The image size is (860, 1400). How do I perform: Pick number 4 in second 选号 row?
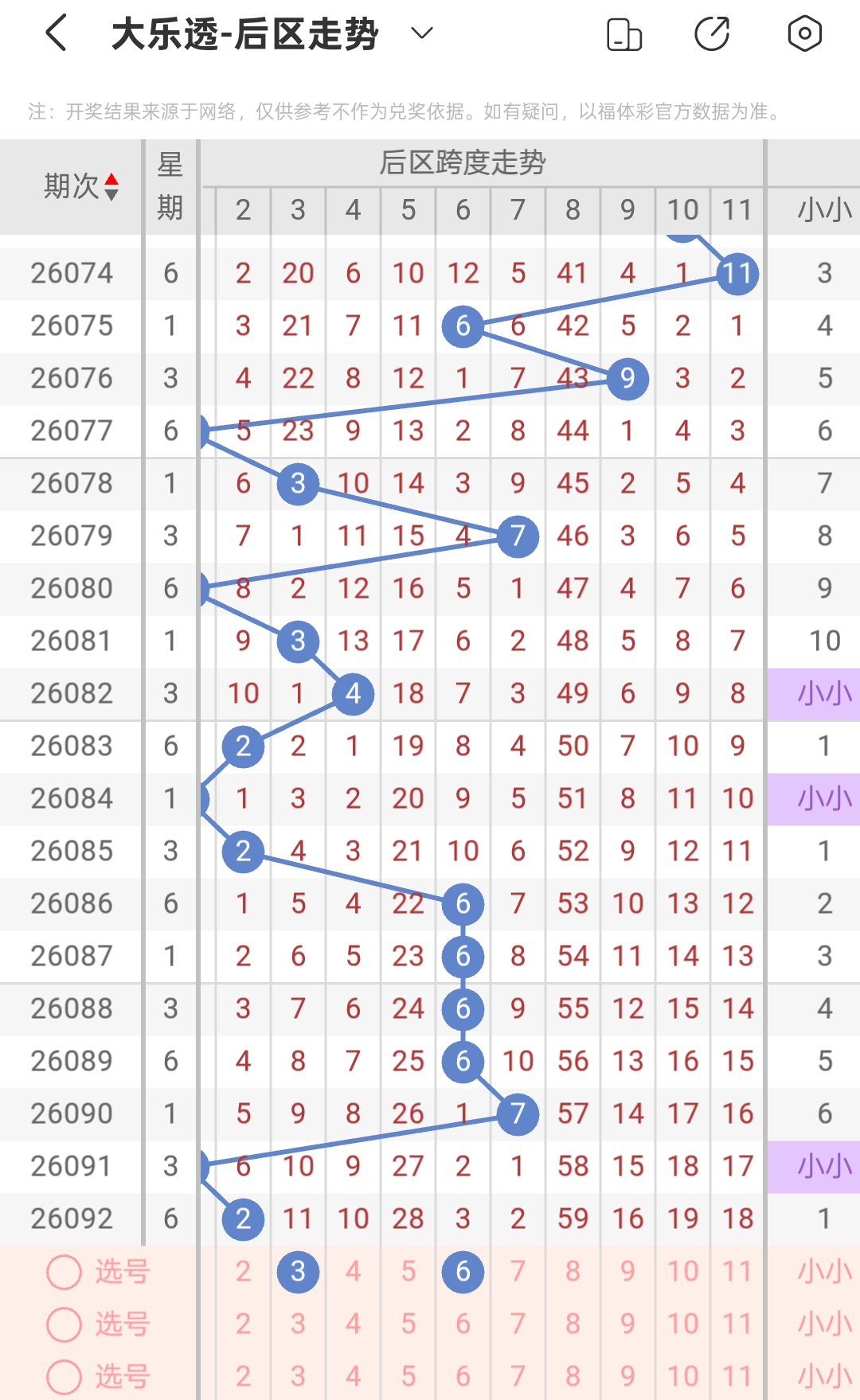pyautogui.click(x=353, y=1324)
